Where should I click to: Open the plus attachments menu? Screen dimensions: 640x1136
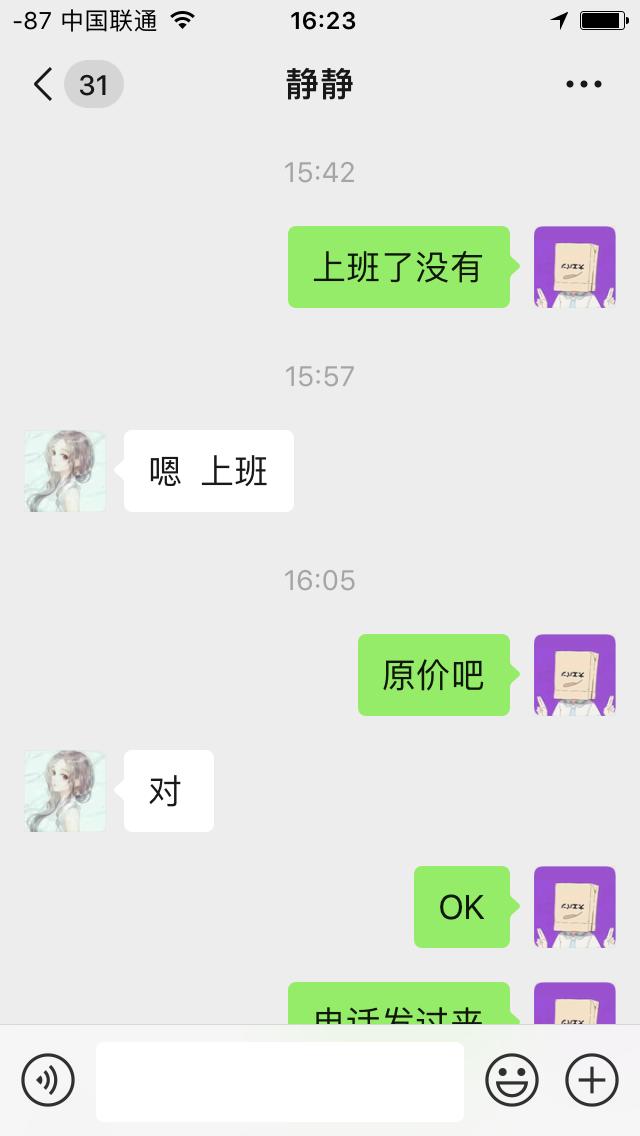[x=592, y=1081]
